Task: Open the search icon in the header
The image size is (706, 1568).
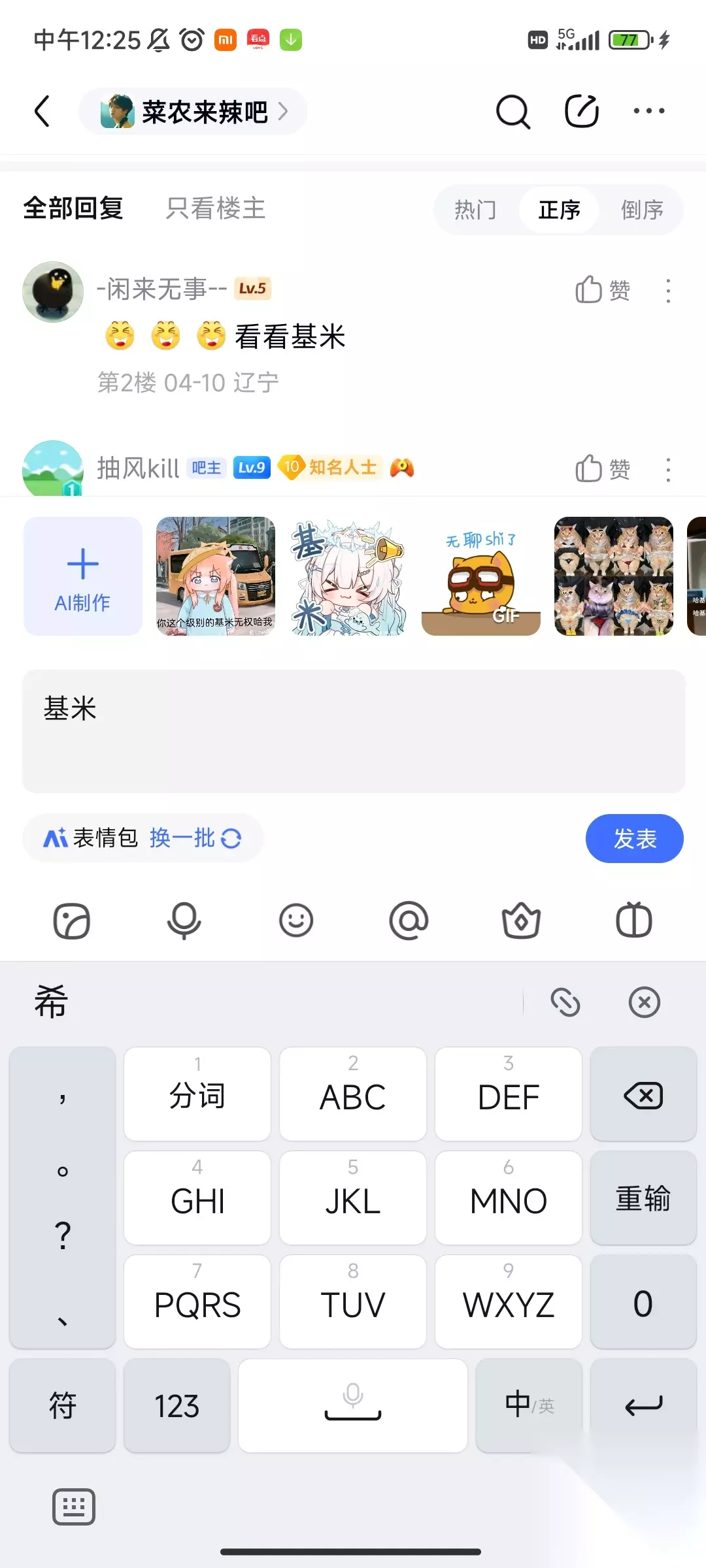Action: coord(513,111)
